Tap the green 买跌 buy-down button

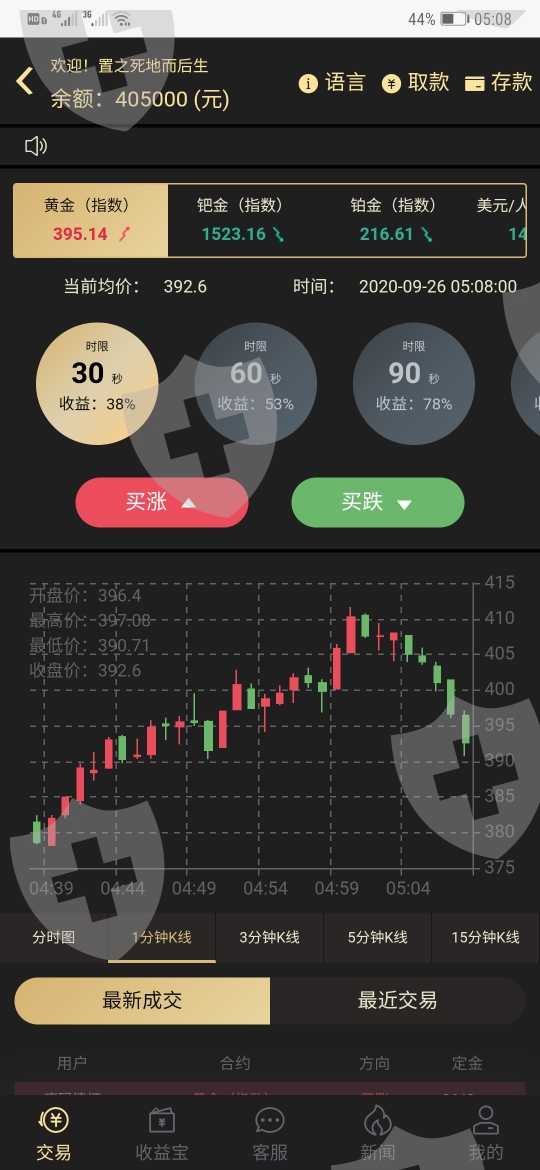coord(377,502)
